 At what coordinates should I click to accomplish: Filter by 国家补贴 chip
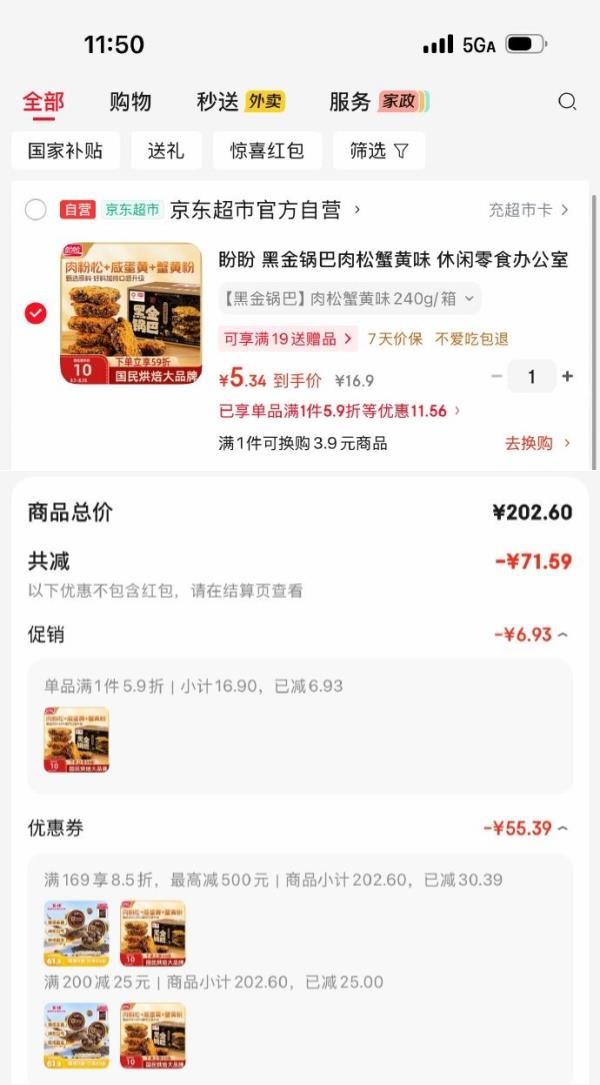point(66,151)
